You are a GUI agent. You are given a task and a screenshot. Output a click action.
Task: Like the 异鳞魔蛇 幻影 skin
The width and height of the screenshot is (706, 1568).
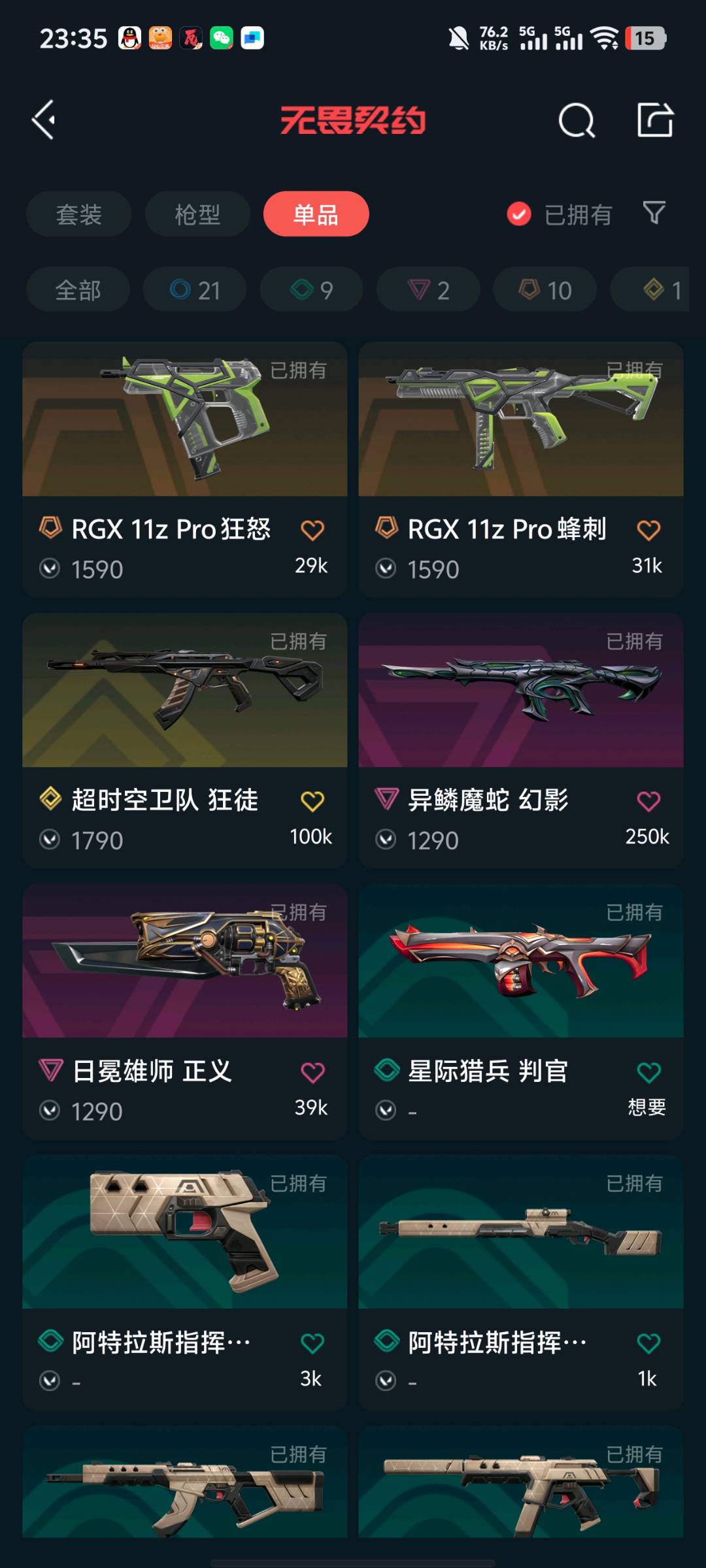coord(648,802)
